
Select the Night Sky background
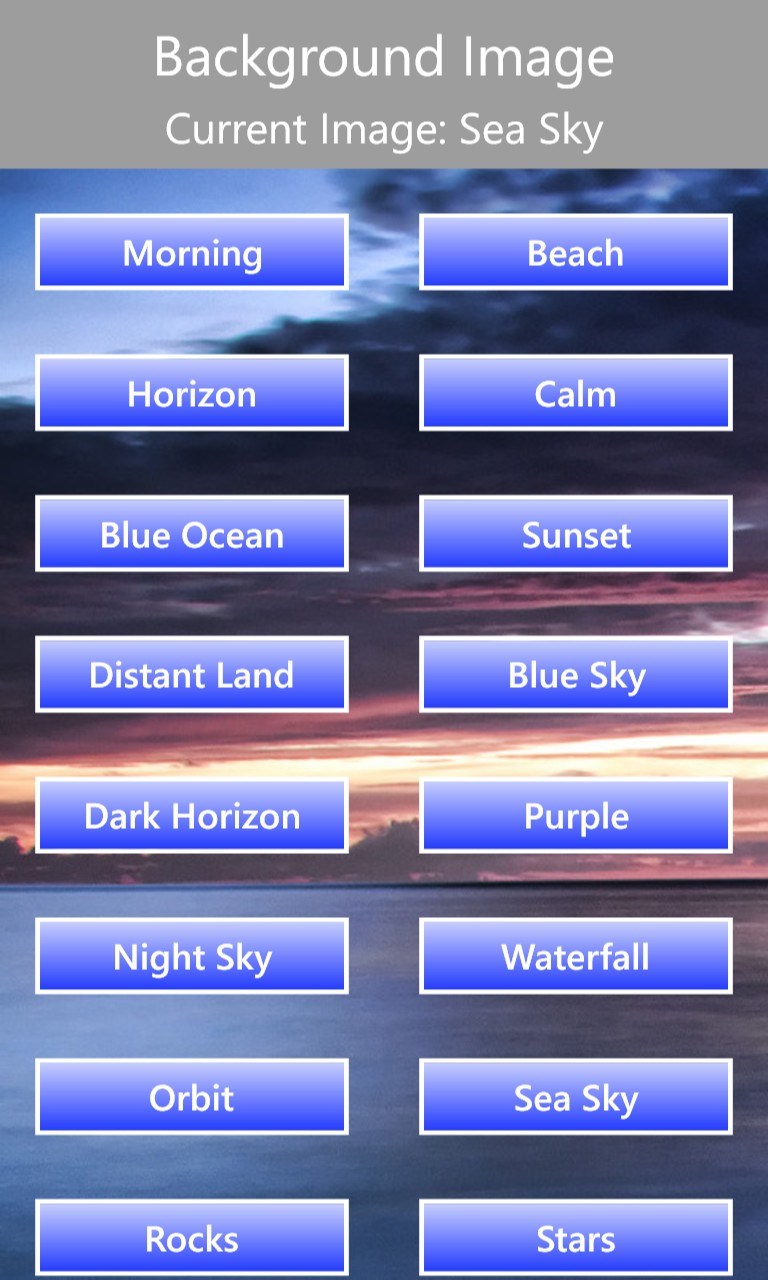192,956
